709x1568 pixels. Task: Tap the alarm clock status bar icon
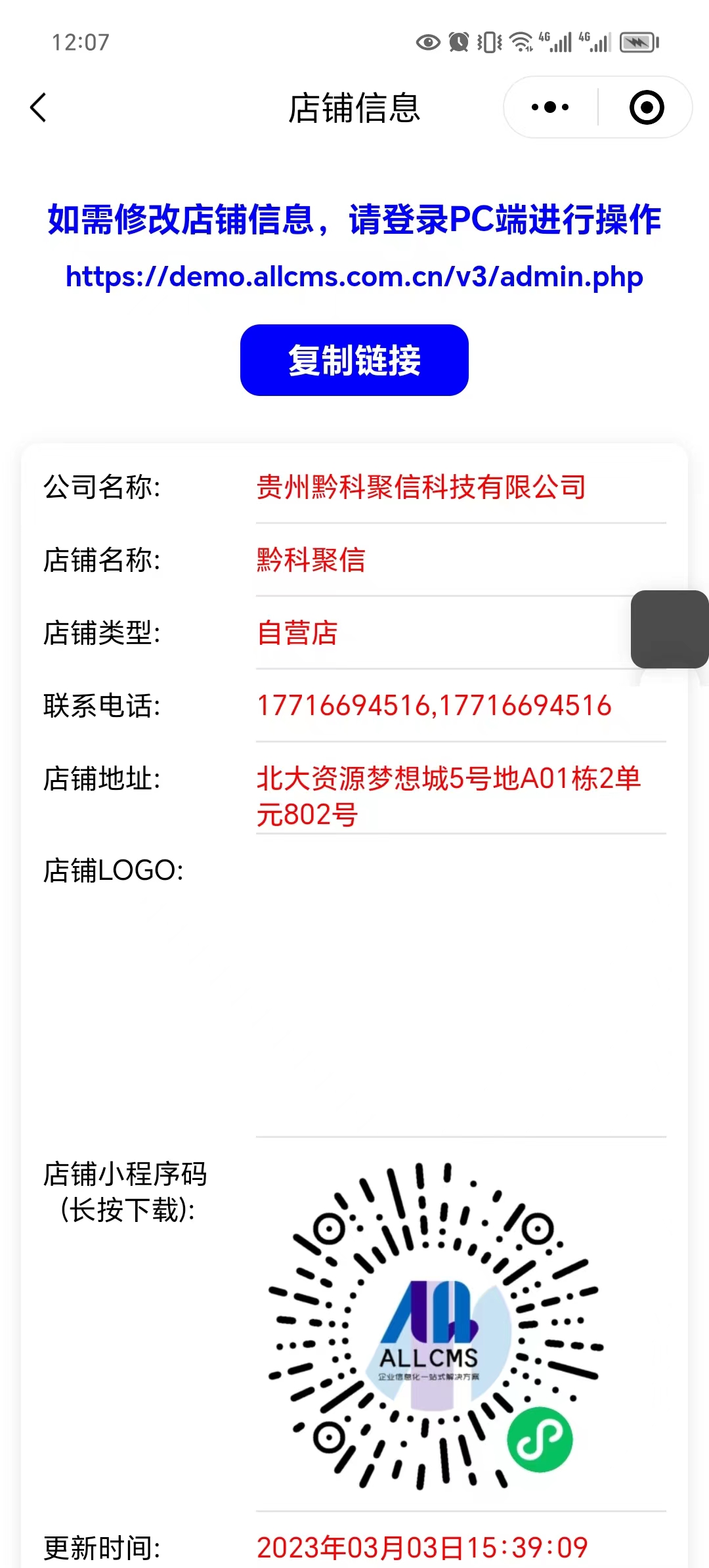tap(459, 42)
